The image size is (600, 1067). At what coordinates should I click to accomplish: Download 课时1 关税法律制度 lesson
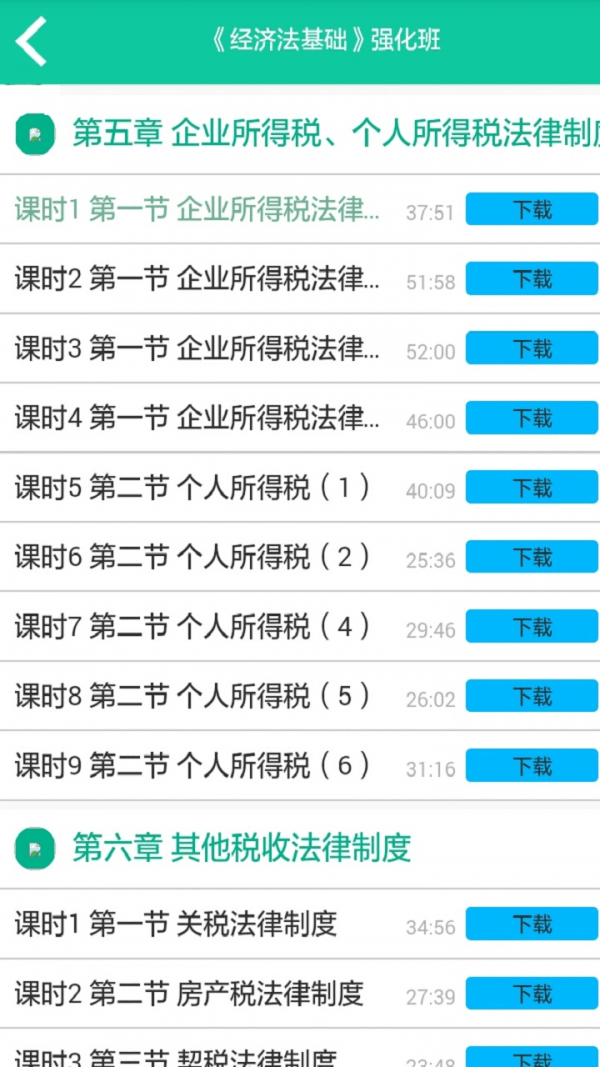click(x=531, y=924)
